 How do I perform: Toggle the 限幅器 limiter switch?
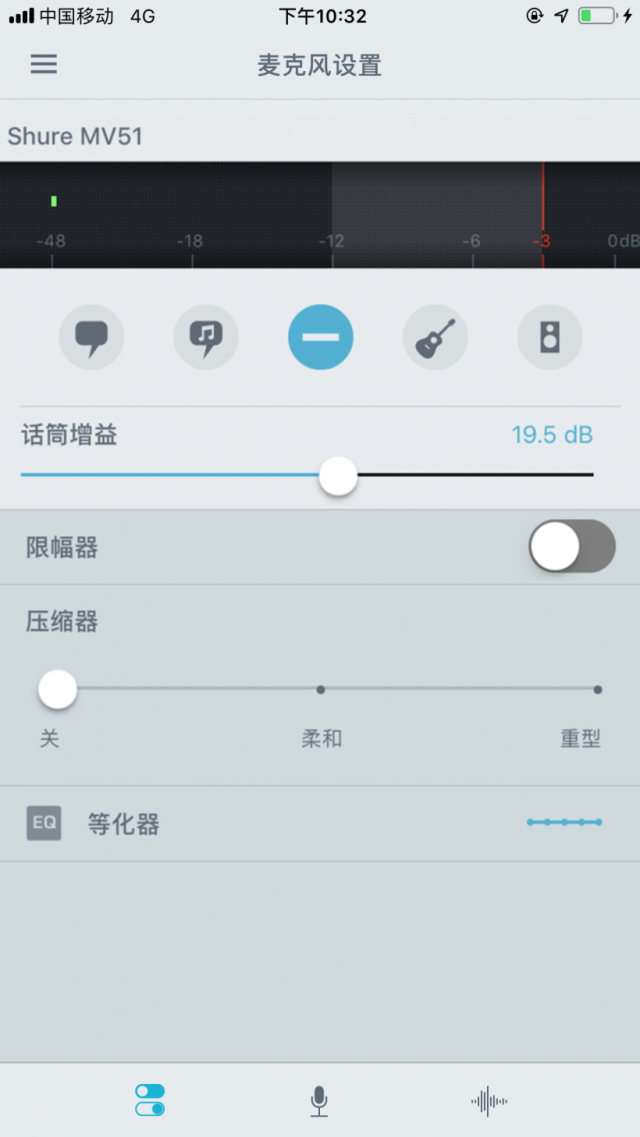(571, 546)
